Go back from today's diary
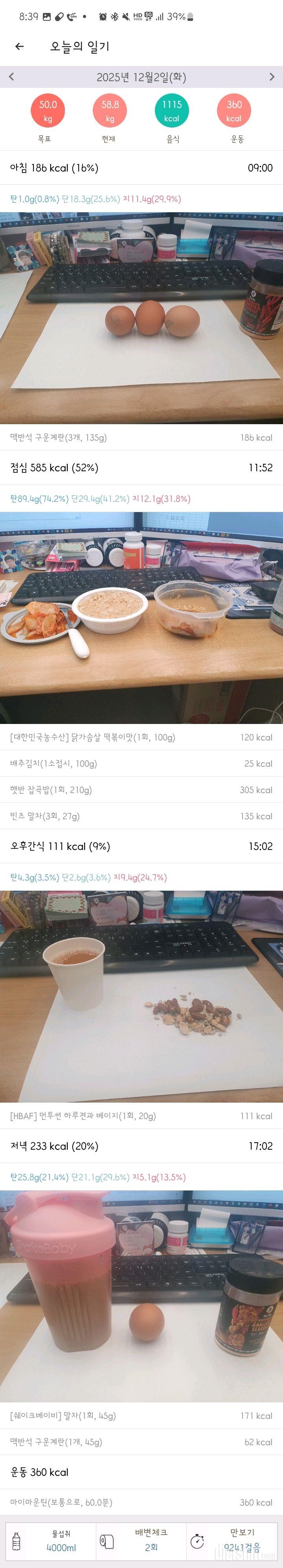283x1568 pixels. click(x=20, y=46)
